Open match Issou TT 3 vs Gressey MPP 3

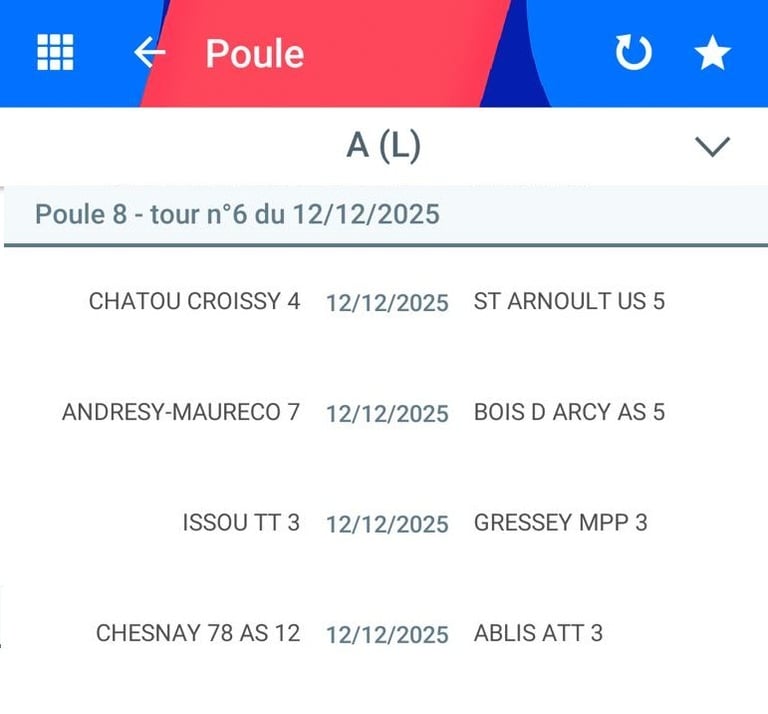[x=386, y=523]
